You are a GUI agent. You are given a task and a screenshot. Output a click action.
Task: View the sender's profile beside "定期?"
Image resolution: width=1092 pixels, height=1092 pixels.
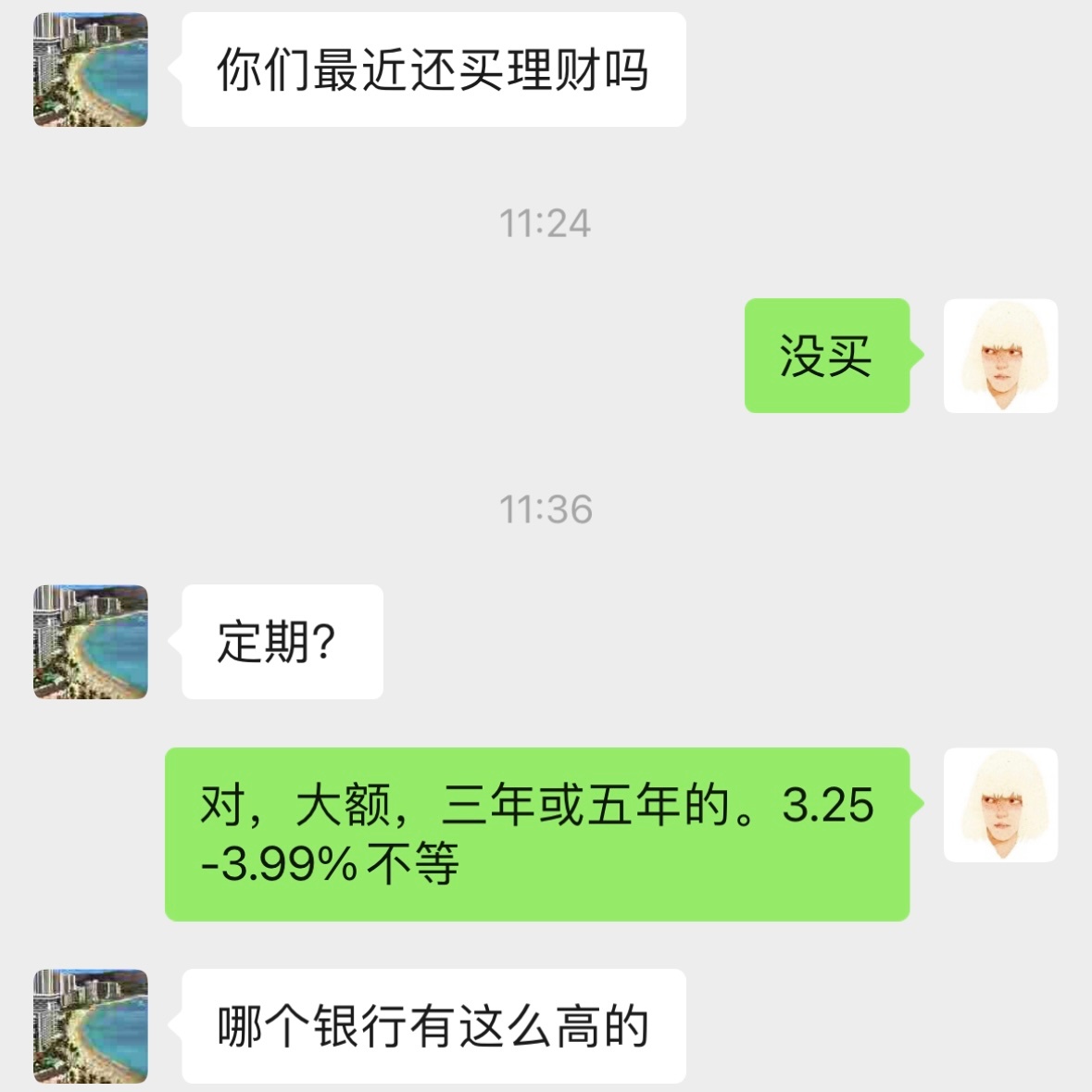point(91,642)
